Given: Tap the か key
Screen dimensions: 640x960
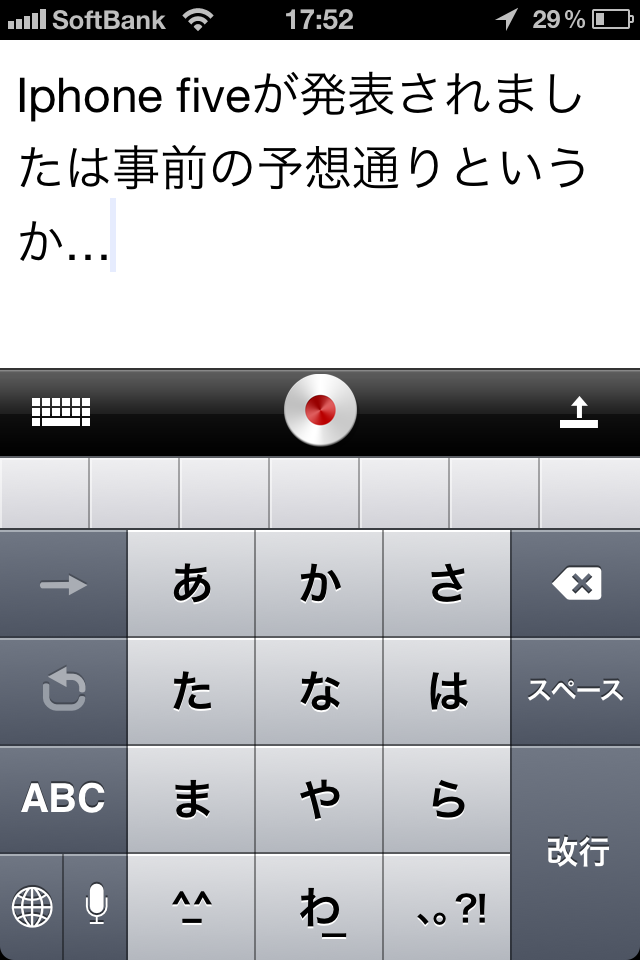Looking at the screenshot, I should (320, 584).
